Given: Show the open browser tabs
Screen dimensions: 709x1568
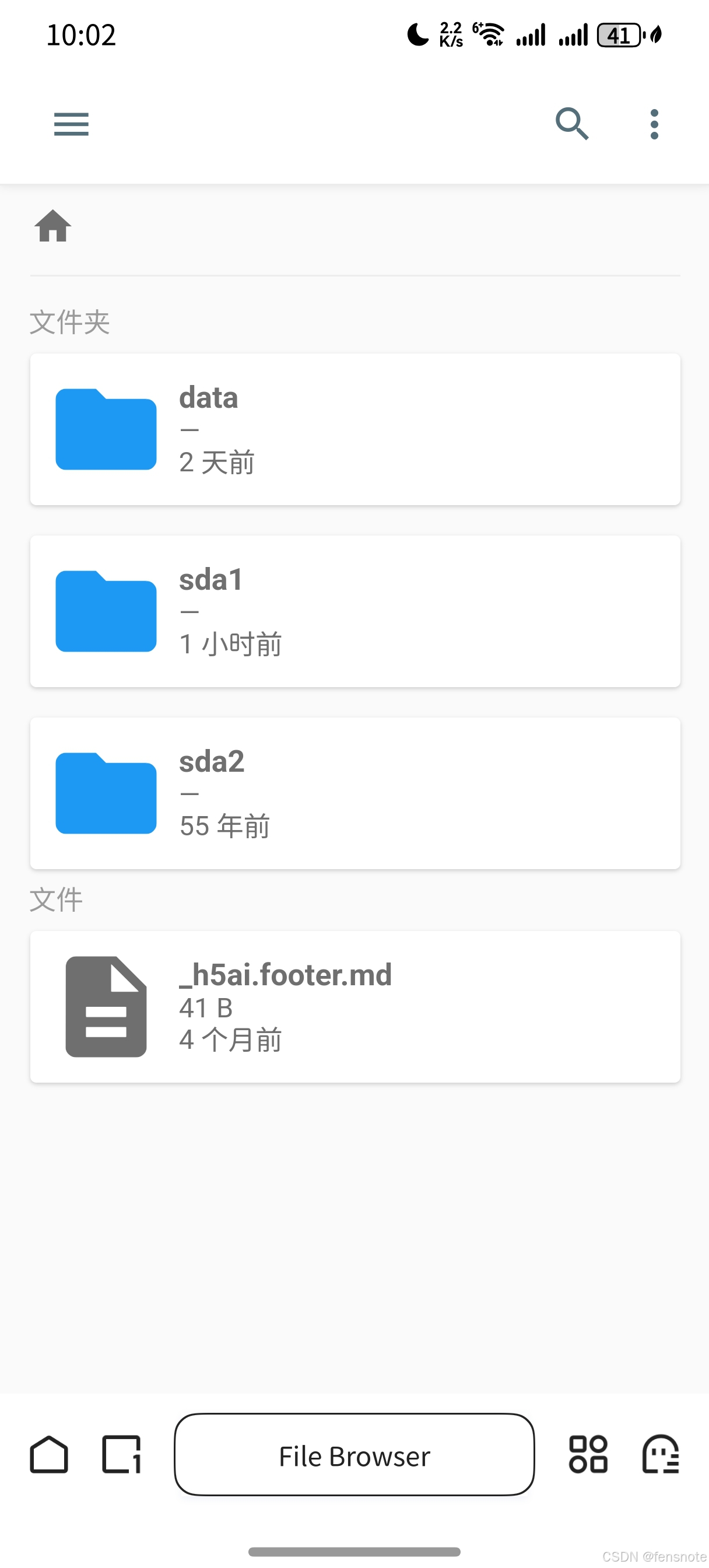Looking at the screenshot, I should point(121,1454).
